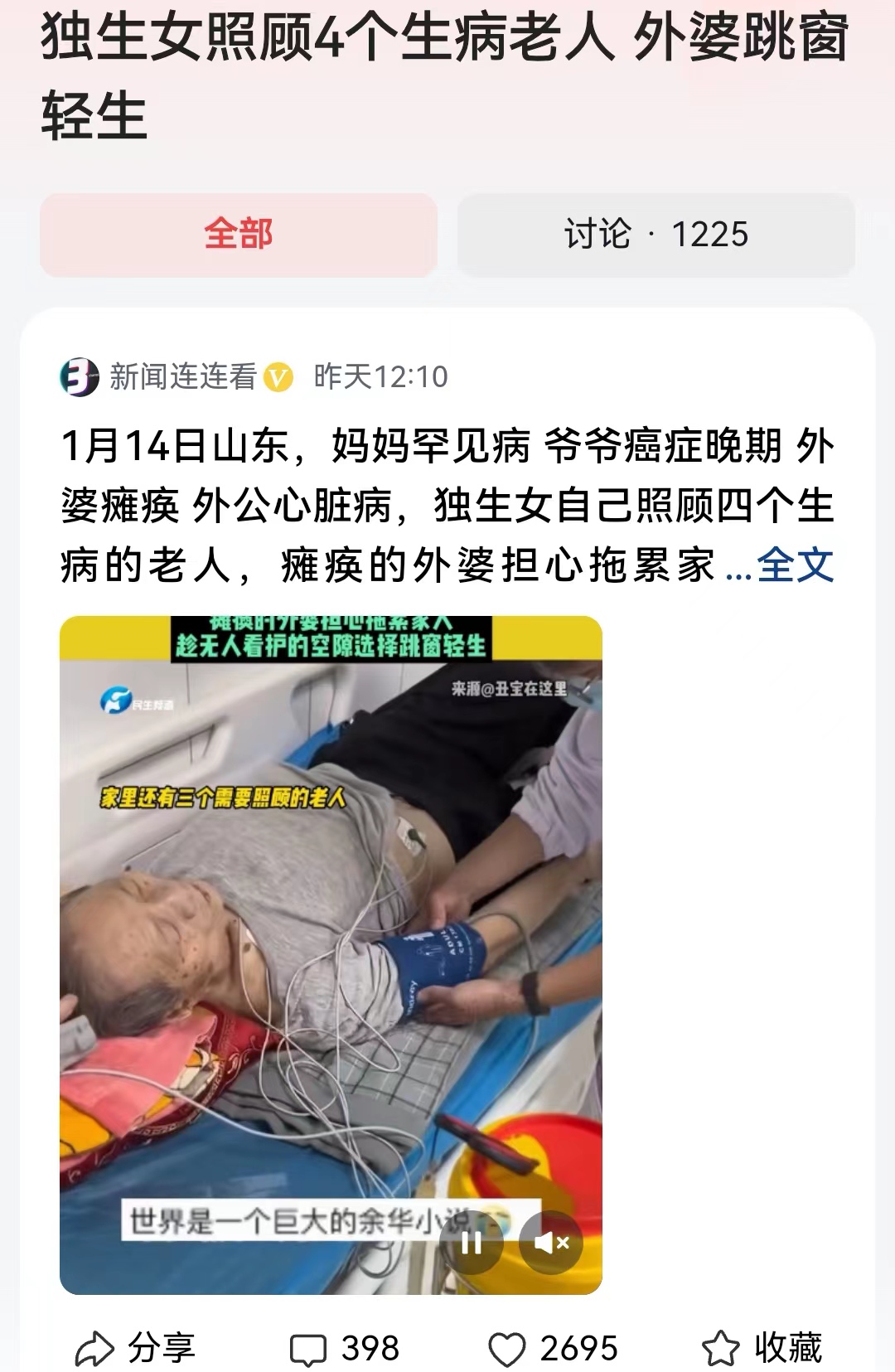Open the 新闻连连看 profile avatar
The image size is (895, 1372).
[x=77, y=376]
